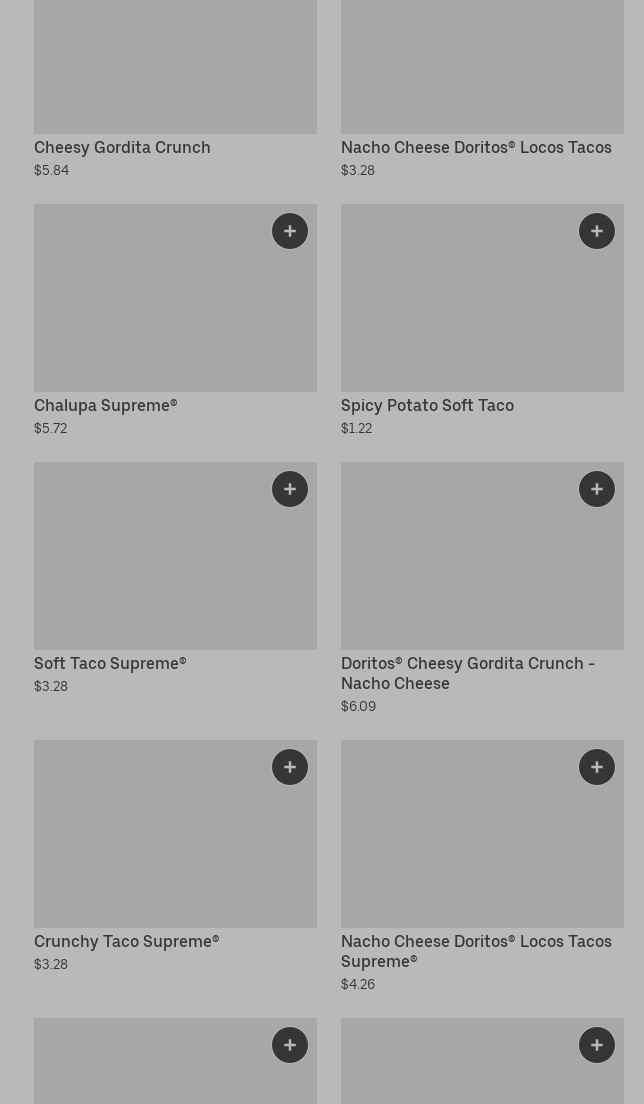Select the Crunchy Taco Supreme card
This screenshot has width=644, height=1104.
point(126,941)
